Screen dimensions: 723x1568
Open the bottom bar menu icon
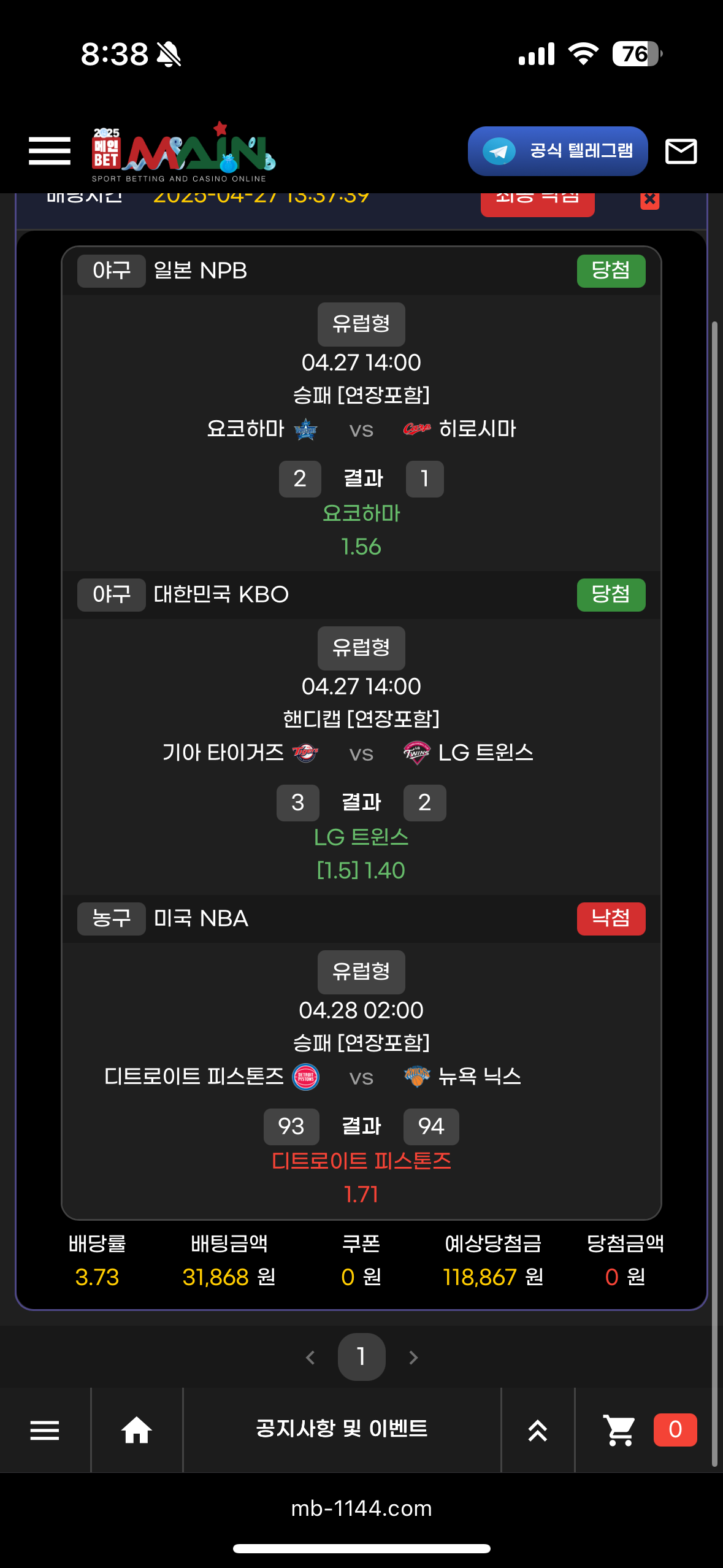pos(45,1430)
